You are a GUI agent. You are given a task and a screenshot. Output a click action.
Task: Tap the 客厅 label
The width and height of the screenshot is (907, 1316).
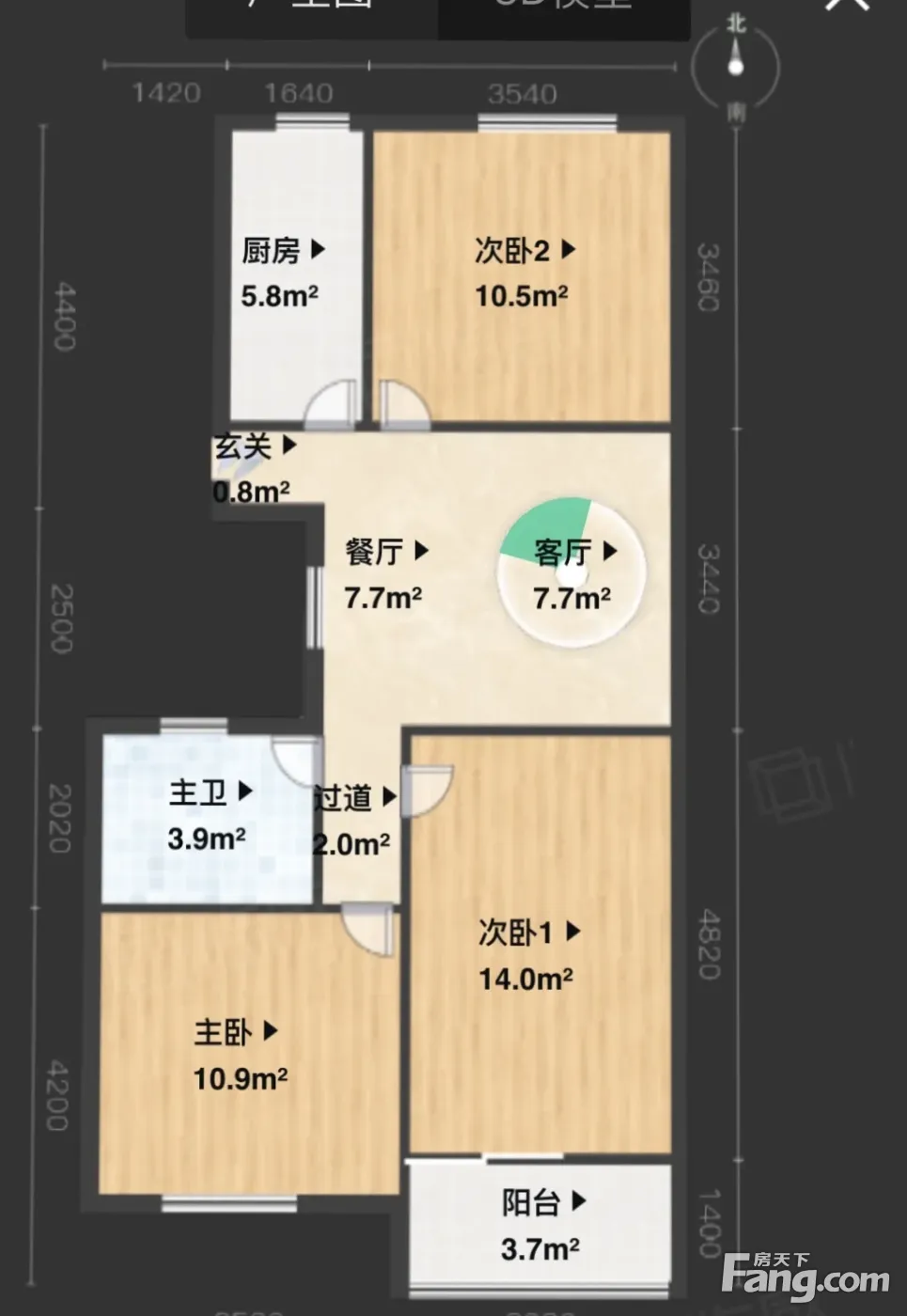tap(575, 552)
